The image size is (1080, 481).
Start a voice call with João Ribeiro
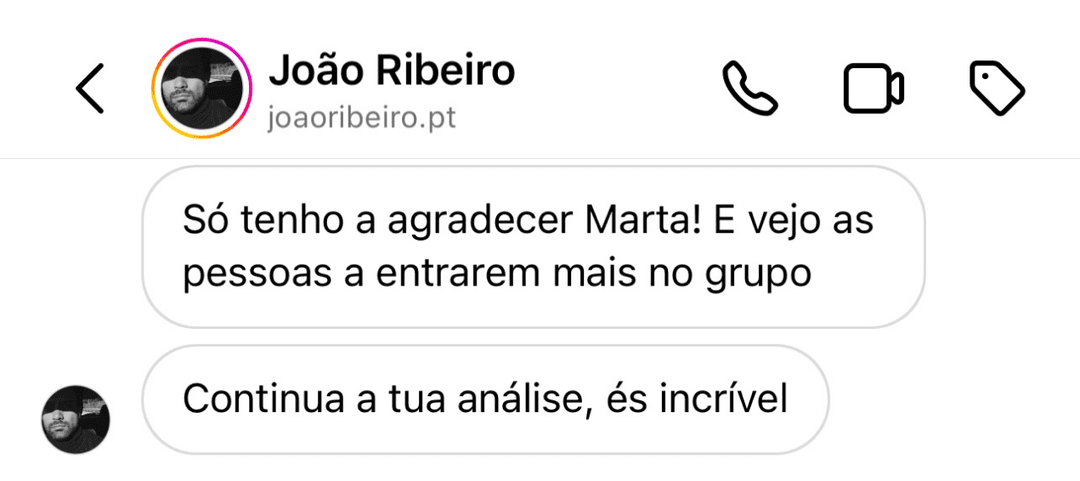pos(750,88)
